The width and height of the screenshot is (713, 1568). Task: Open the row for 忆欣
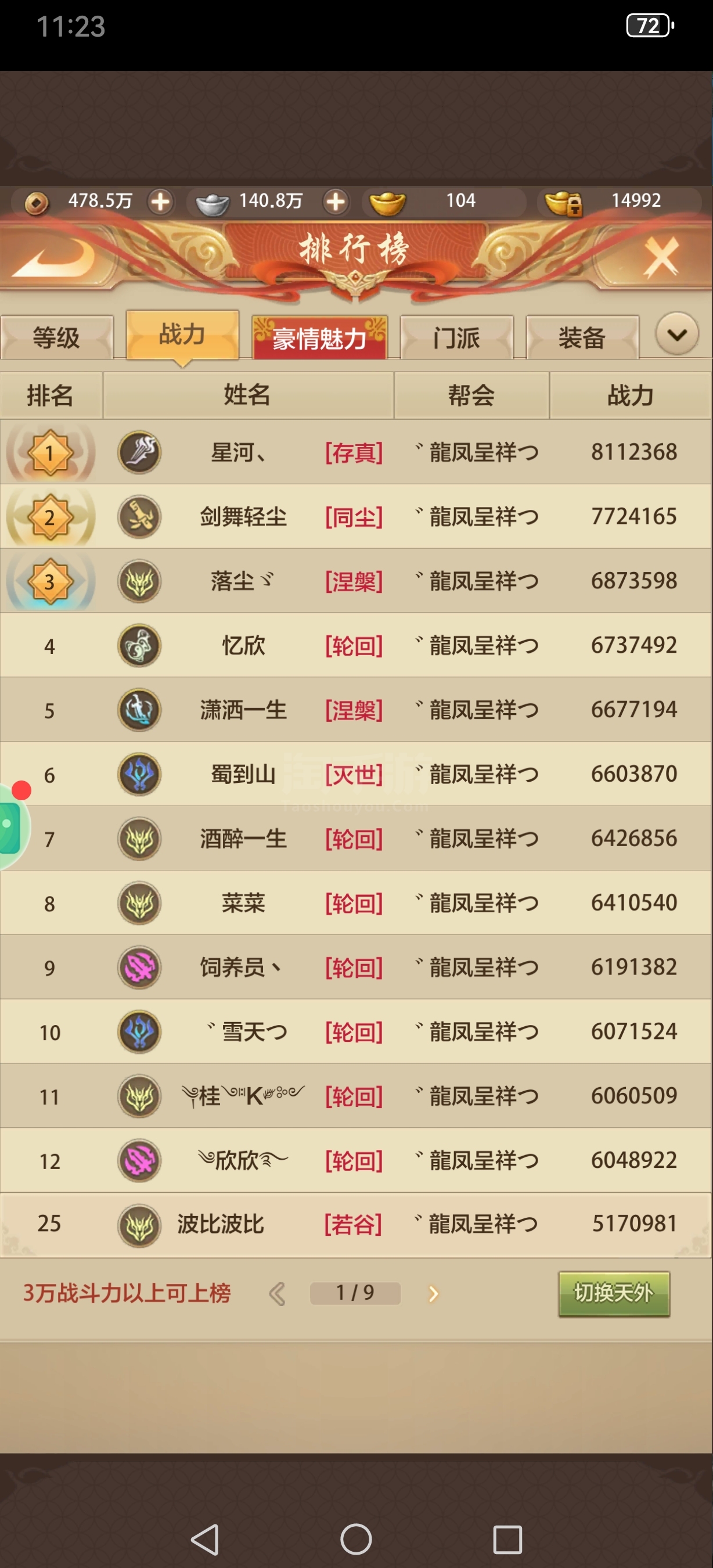pos(356,645)
